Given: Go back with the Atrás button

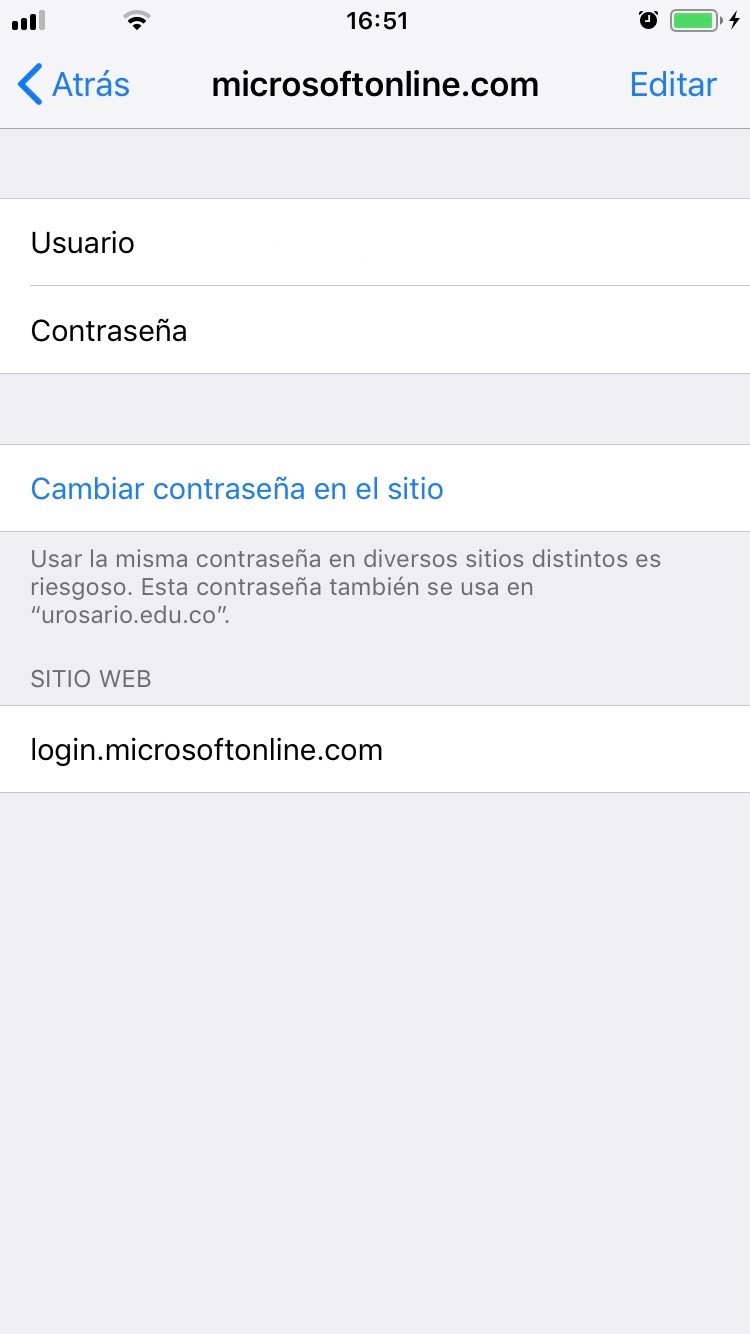Looking at the screenshot, I should click(x=75, y=85).
